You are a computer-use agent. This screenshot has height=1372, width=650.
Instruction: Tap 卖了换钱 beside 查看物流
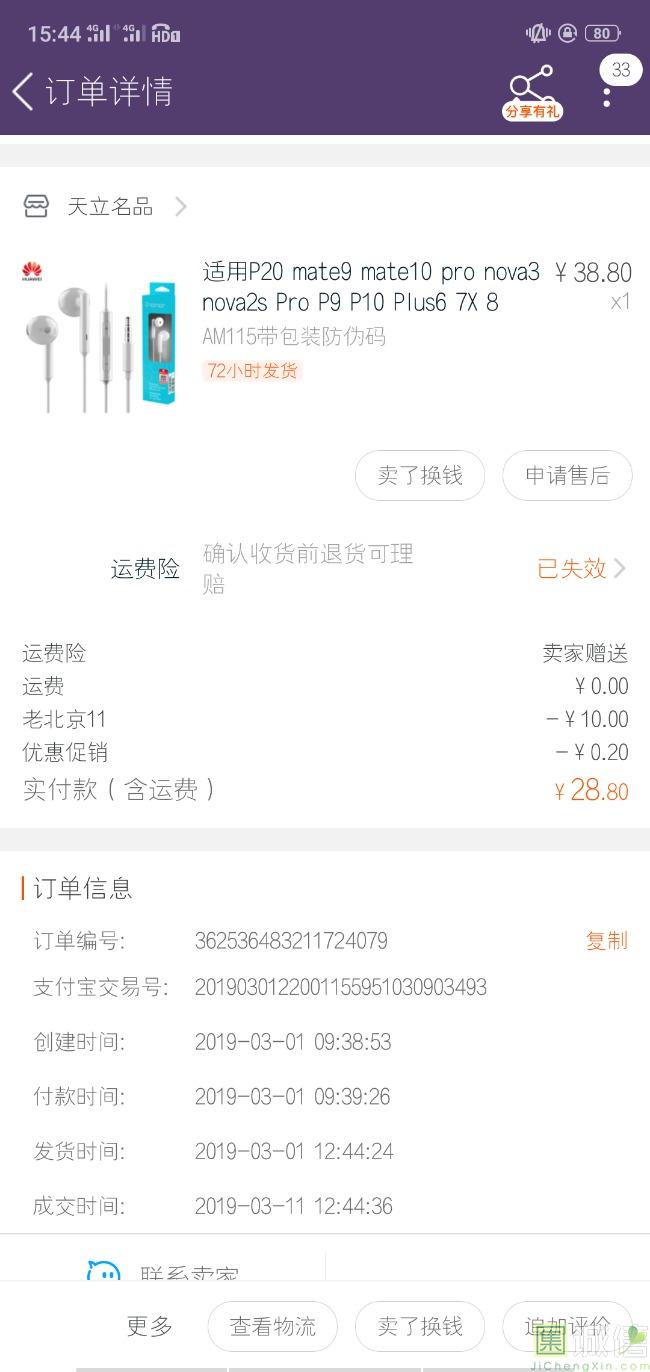coord(420,1327)
